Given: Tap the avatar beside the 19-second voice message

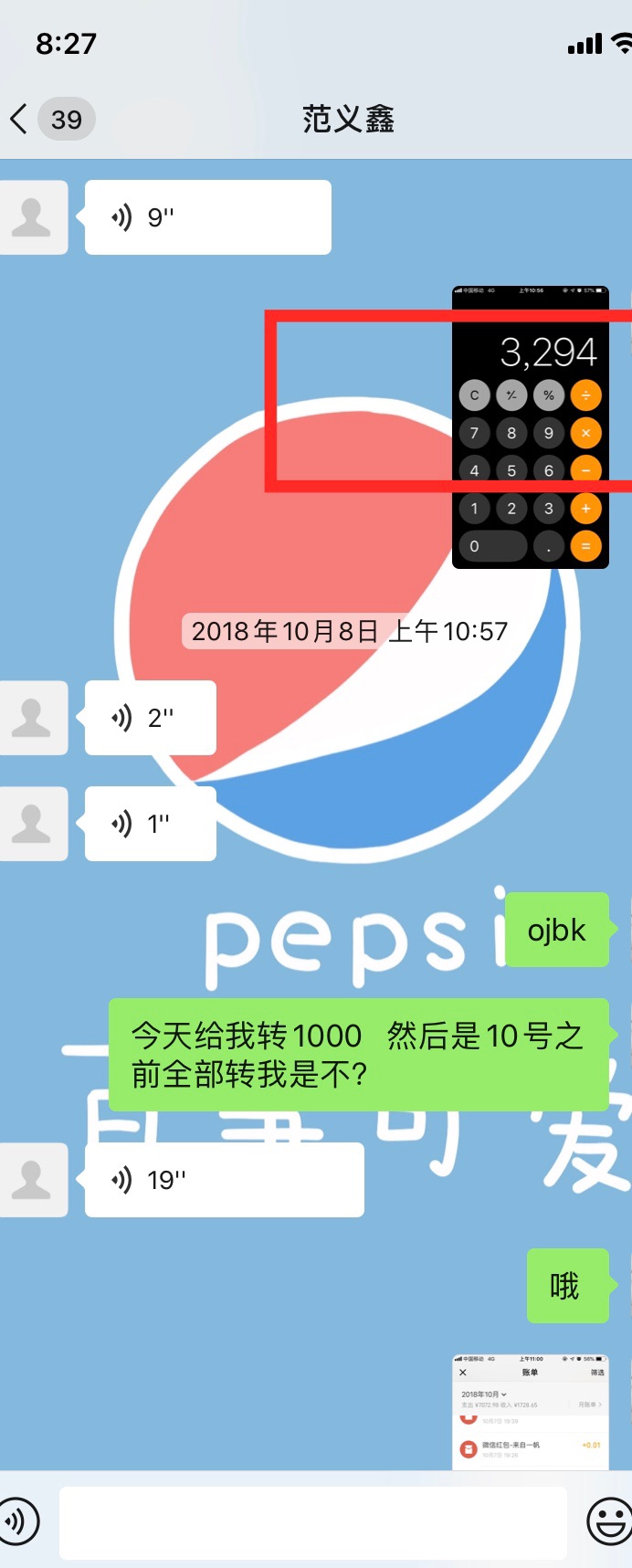Looking at the screenshot, I should (32, 1180).
